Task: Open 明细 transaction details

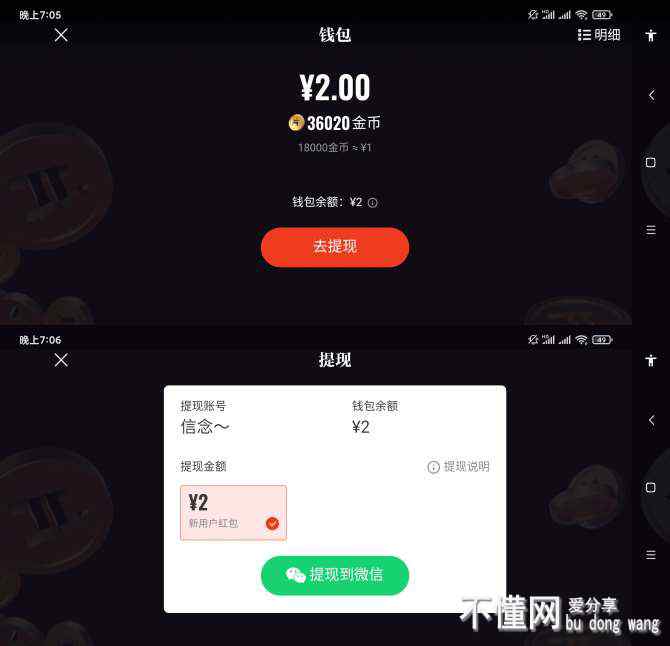Action: coord(599,35)
